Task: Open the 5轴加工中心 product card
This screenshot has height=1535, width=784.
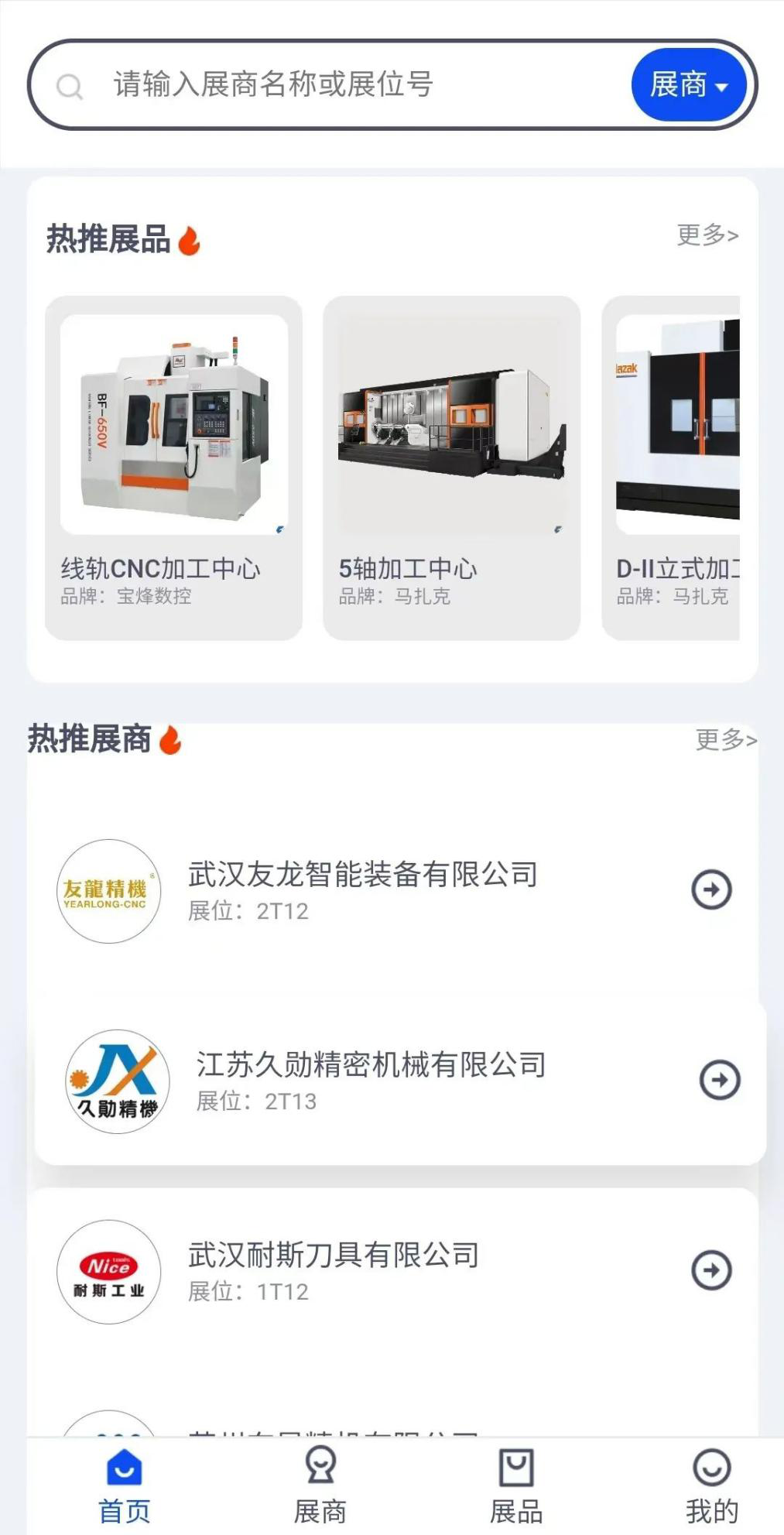Action: pos(451,468)
